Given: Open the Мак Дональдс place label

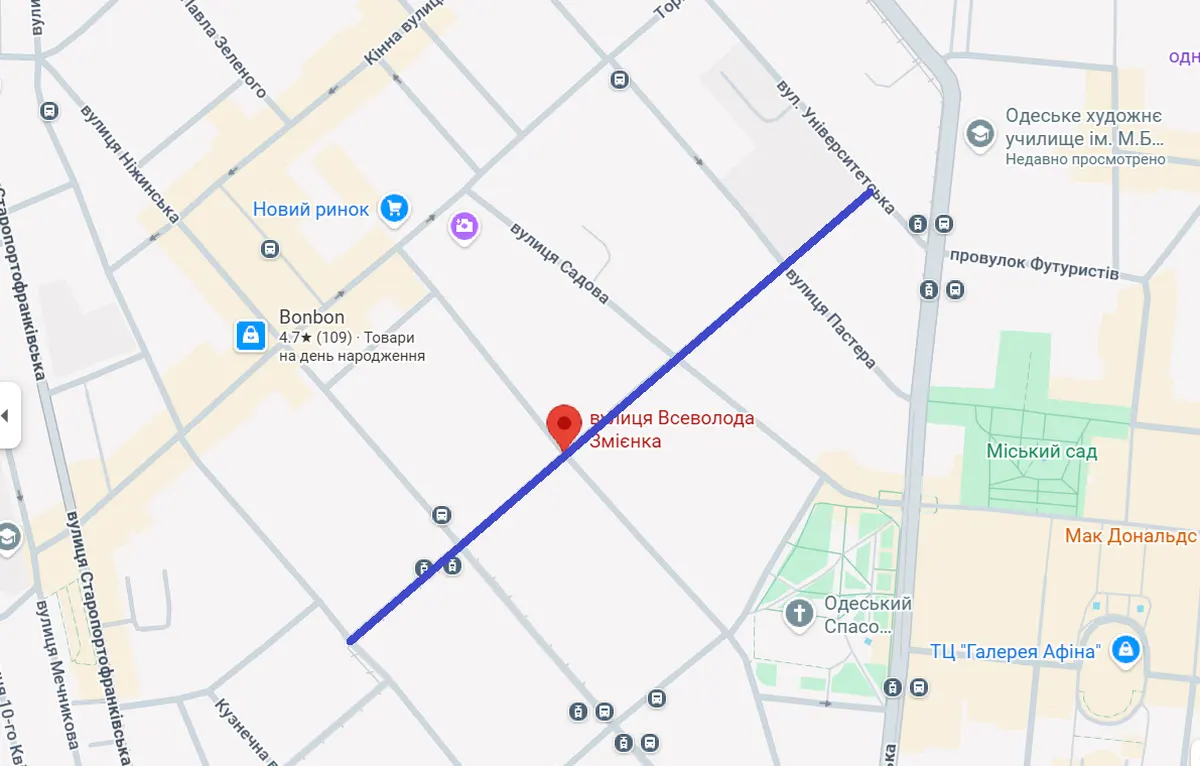Looking at the screenshot, I should point(1131,536).
